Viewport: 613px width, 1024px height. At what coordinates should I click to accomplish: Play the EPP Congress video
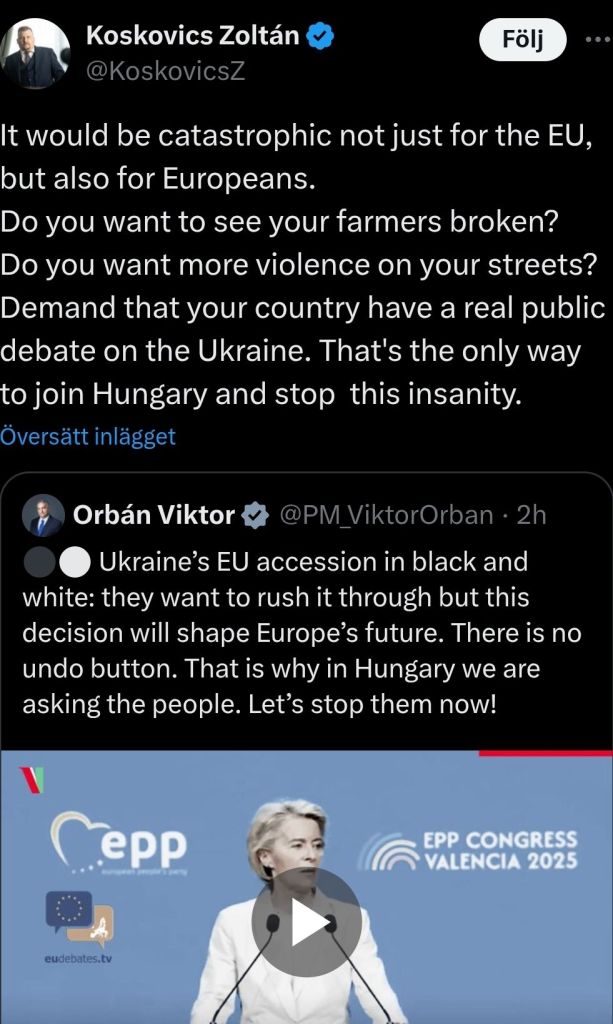pyautogui.click(x=306, y=921)
